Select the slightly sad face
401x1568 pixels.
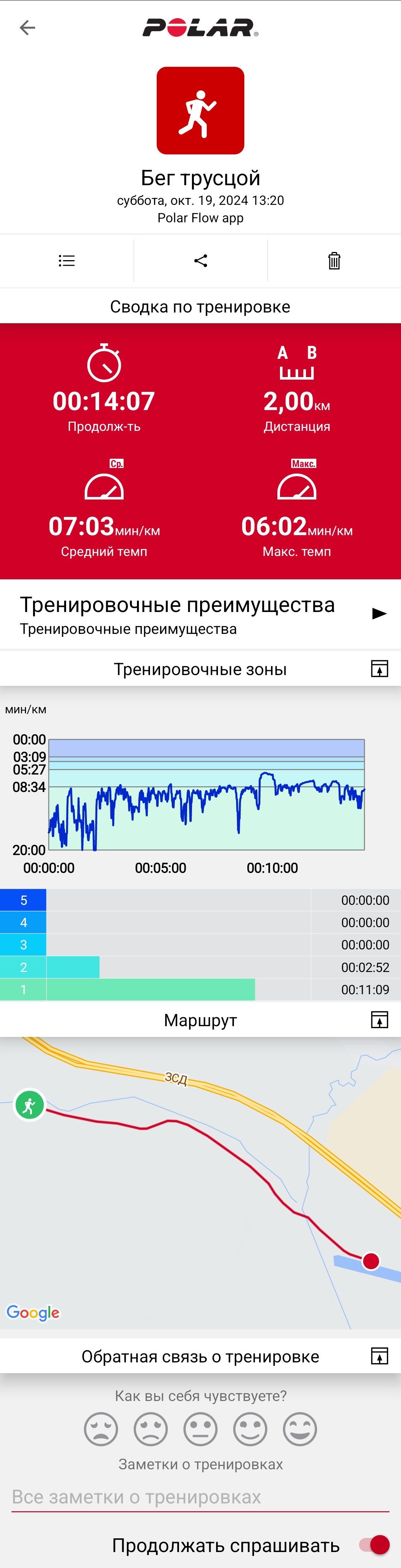click(x=150, y=1428)
